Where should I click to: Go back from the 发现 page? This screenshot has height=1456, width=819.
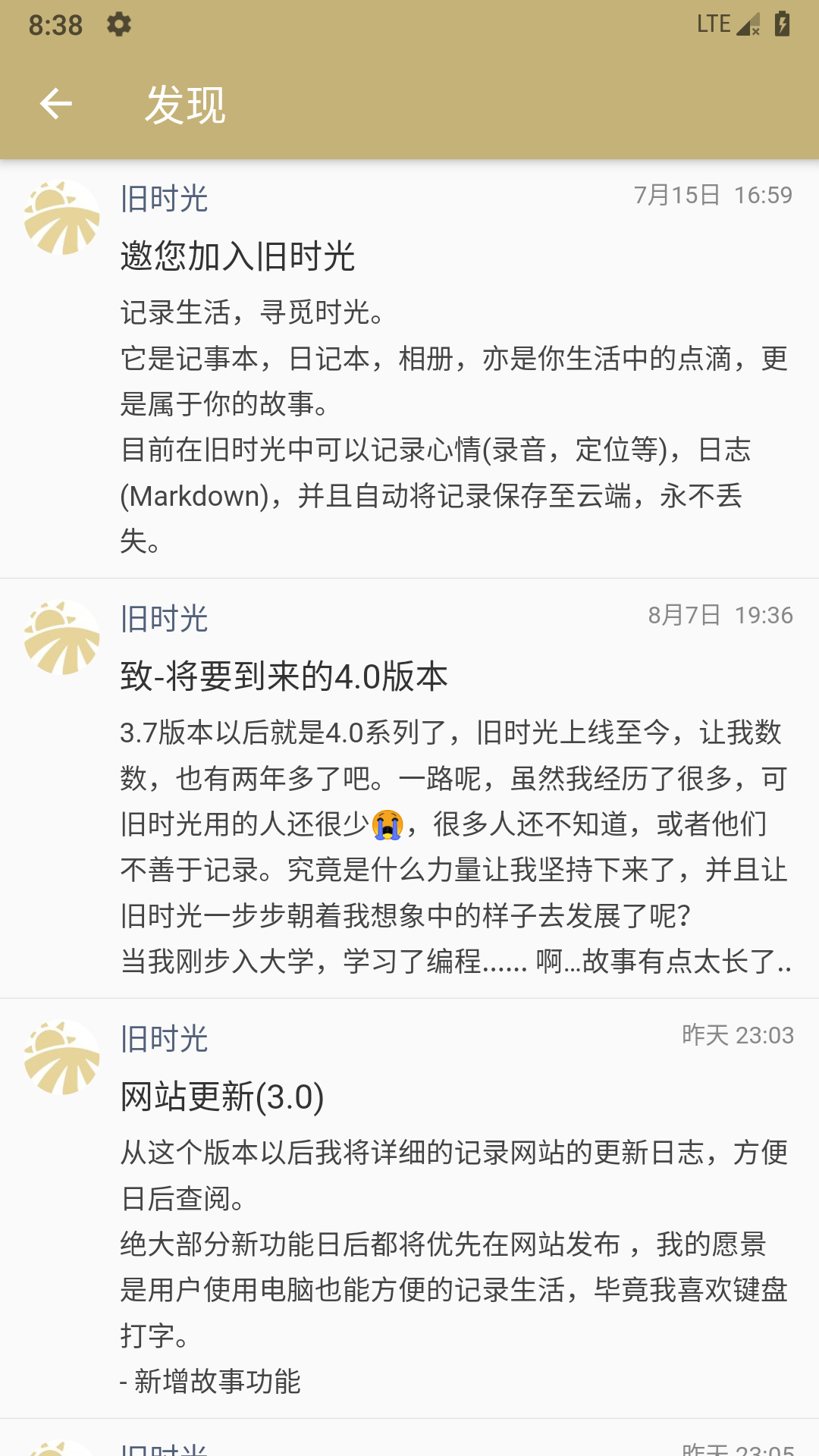pos(56,104)
